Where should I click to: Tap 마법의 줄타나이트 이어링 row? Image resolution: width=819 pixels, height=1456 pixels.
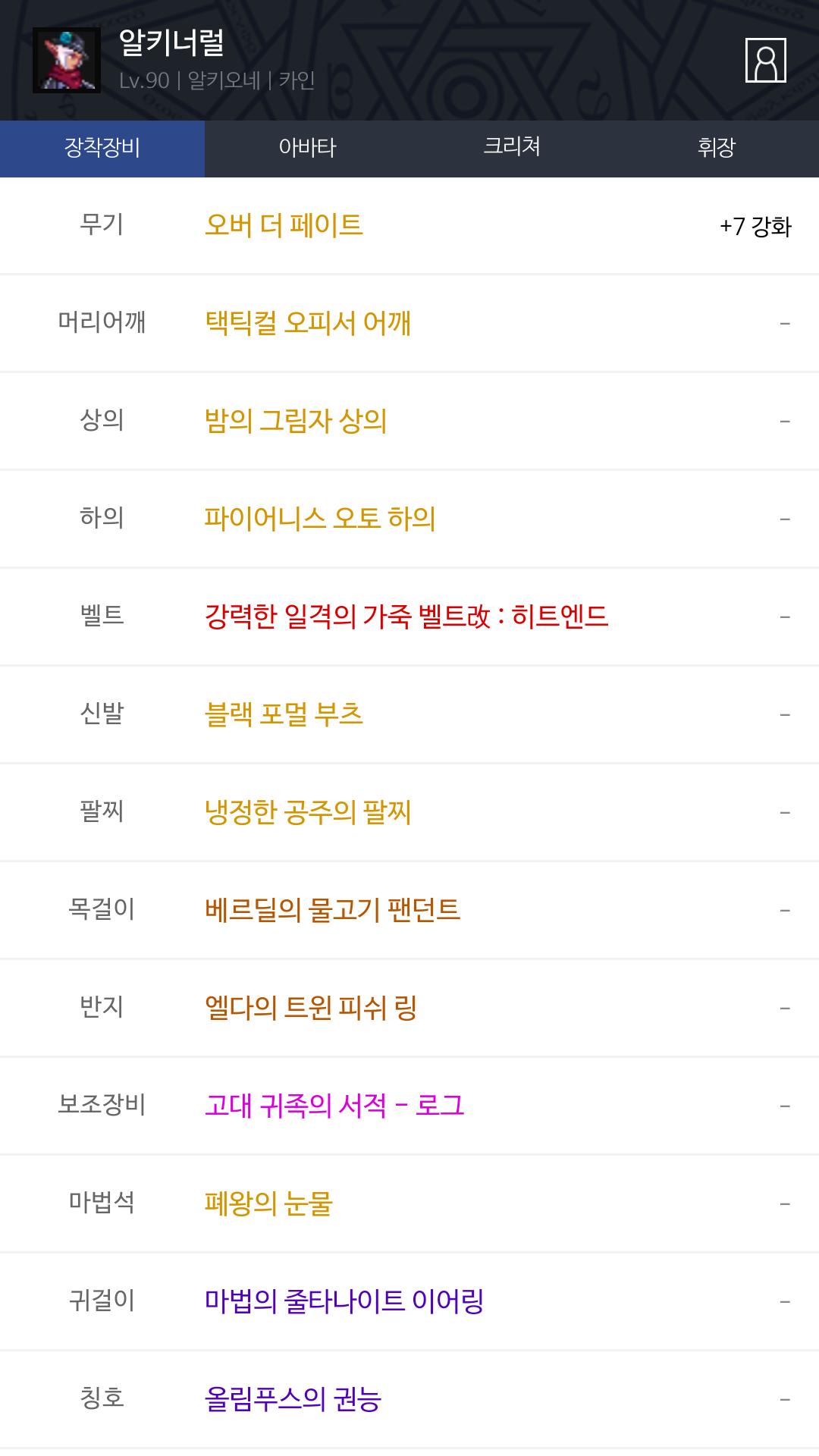click(409, 1302)
